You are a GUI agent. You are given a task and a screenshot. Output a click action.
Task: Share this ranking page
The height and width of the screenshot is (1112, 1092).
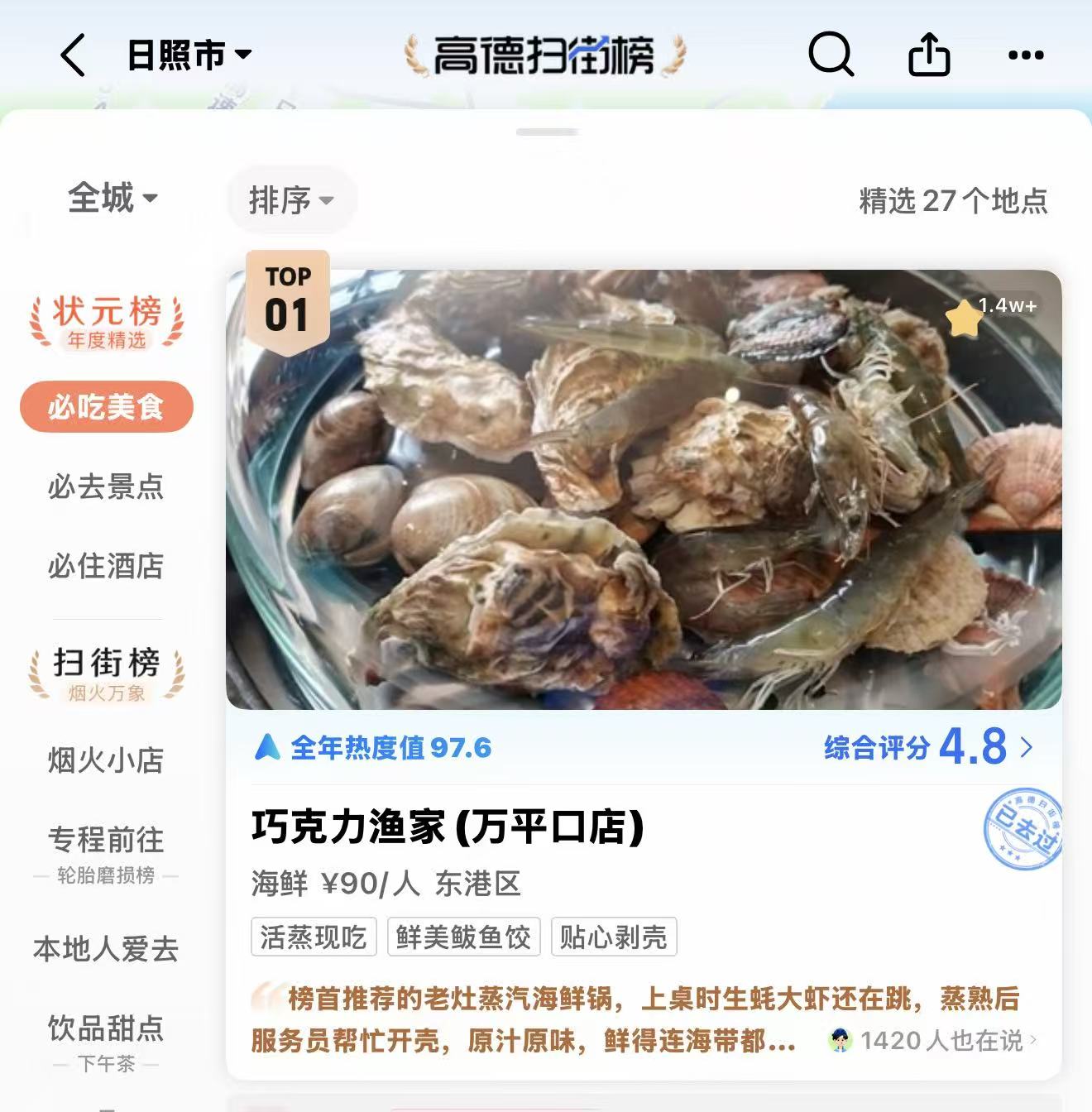[929, 55]
